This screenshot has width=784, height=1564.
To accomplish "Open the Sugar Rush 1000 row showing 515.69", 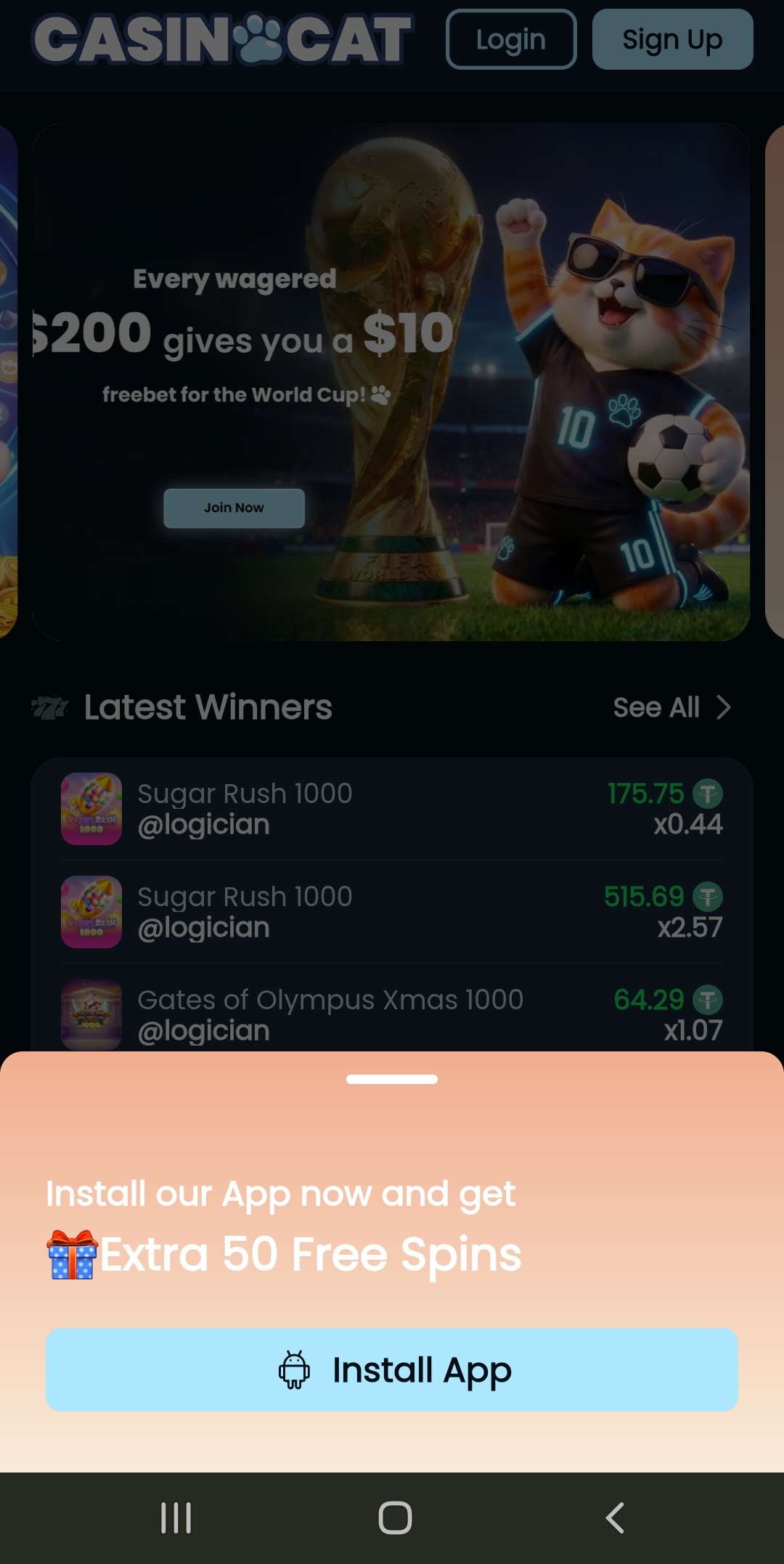I will click(x=392, y=911).
